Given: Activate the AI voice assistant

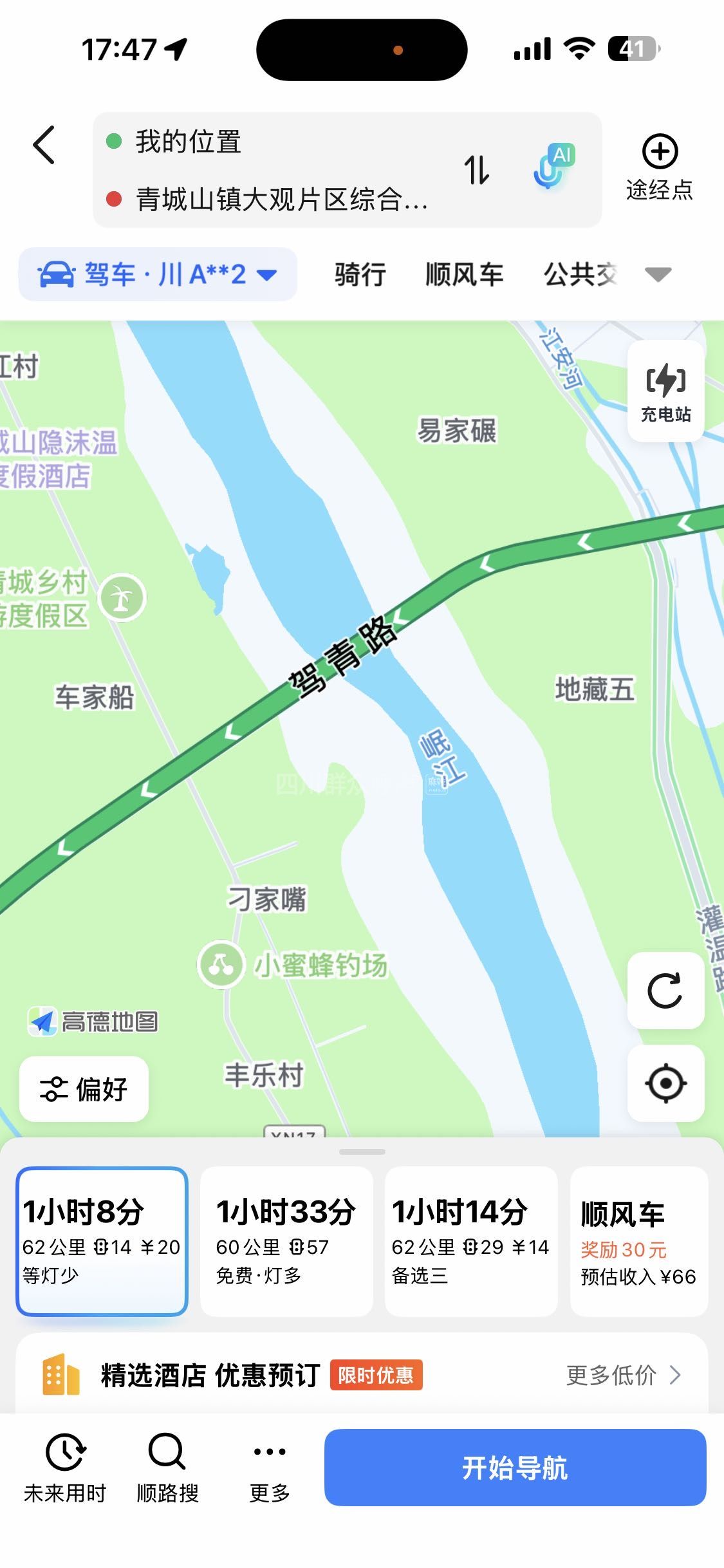Looking at the screenshot, I should tap(553, 167).
